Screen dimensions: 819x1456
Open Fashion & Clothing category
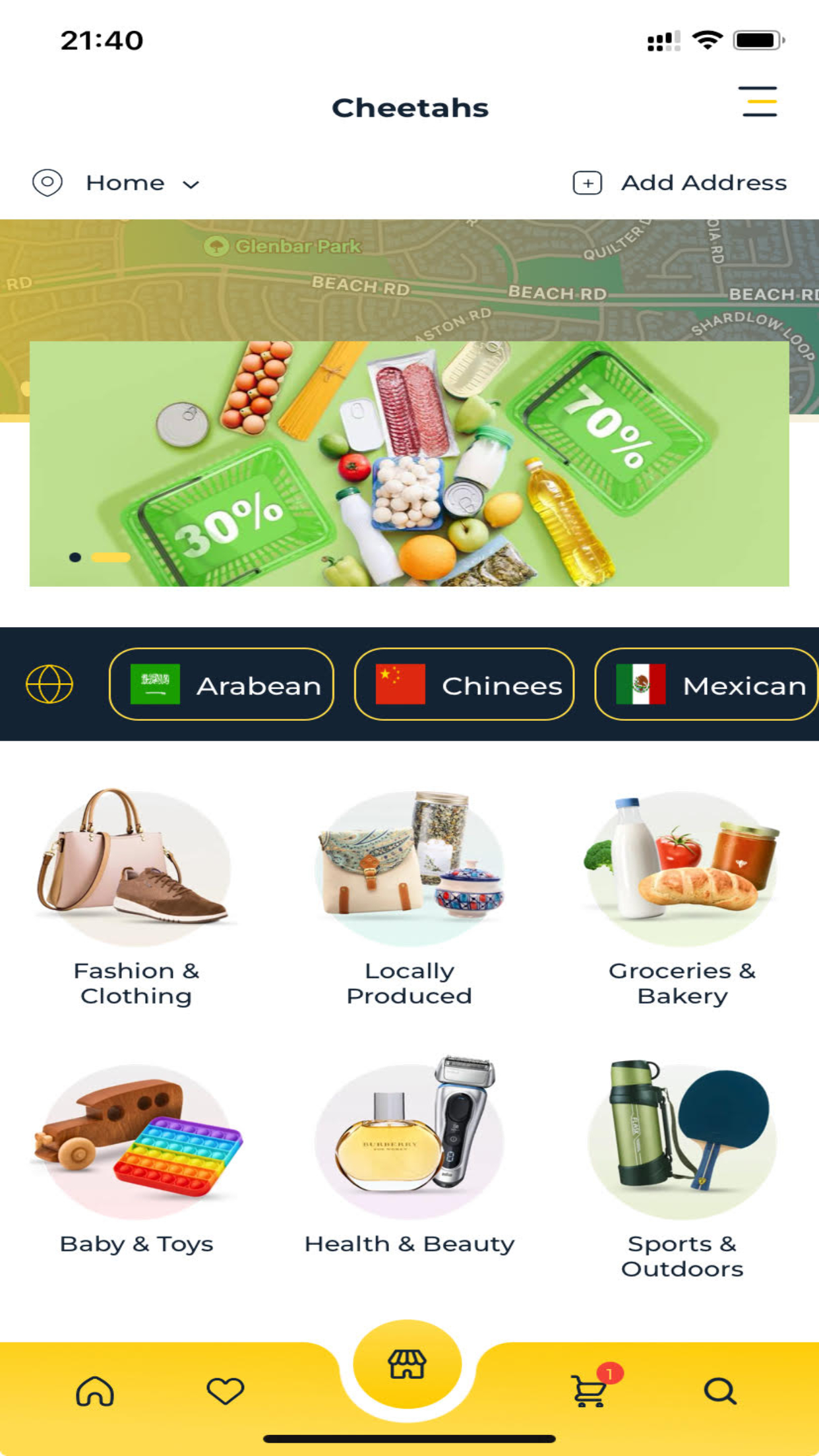coord(136,897)
